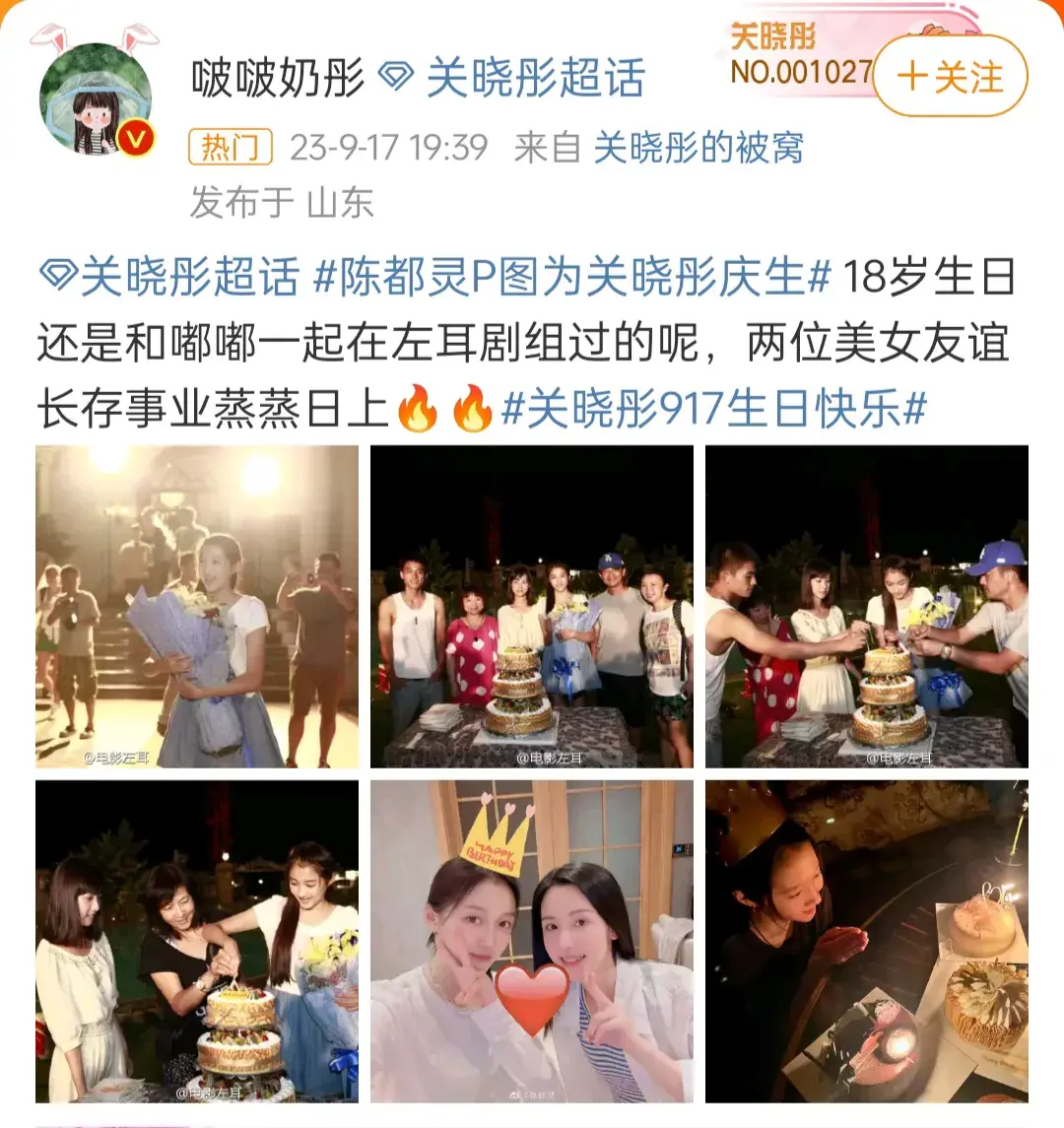Open photo of the girl wishing over candlelit cakes
The height and width of the screenshot is (1128, 1064).
867,942
